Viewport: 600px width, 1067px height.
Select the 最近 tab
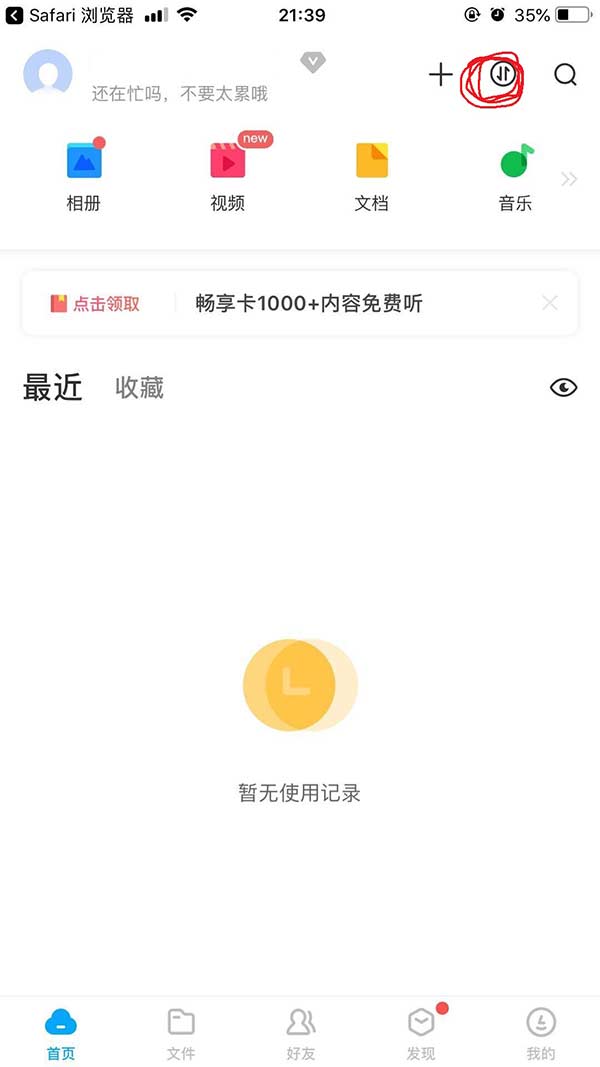point(52,388)
